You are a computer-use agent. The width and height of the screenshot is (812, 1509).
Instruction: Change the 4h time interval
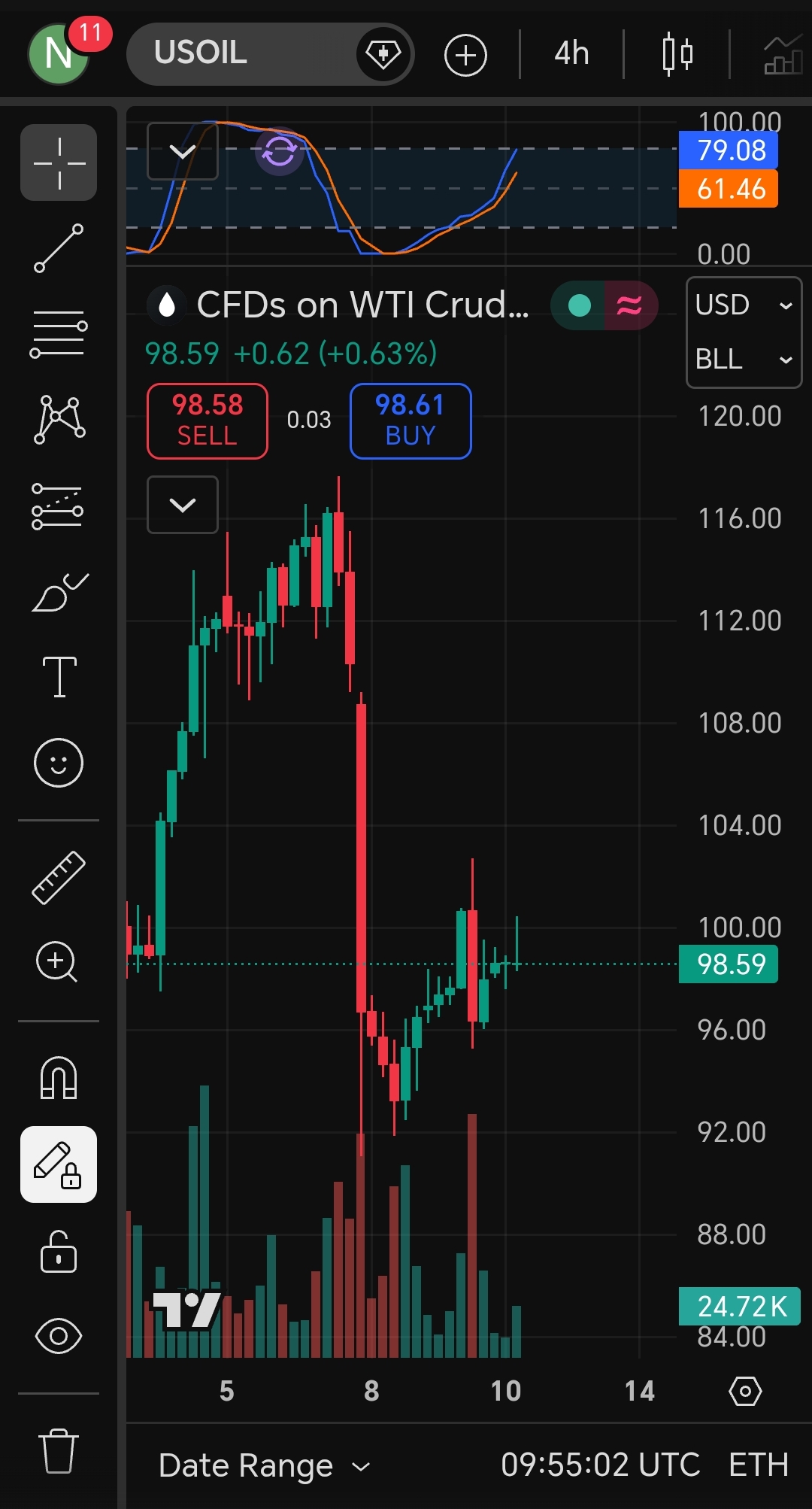coord(571,54)
